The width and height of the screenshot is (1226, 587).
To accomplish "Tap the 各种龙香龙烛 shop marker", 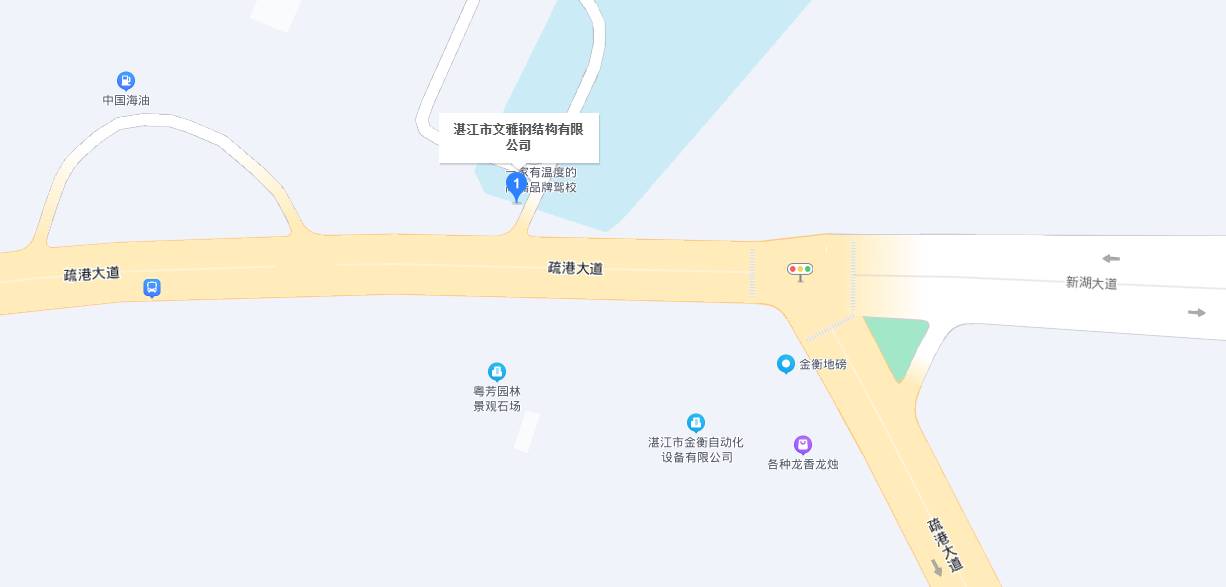I will pyautogui.click(x=803, y=445).
